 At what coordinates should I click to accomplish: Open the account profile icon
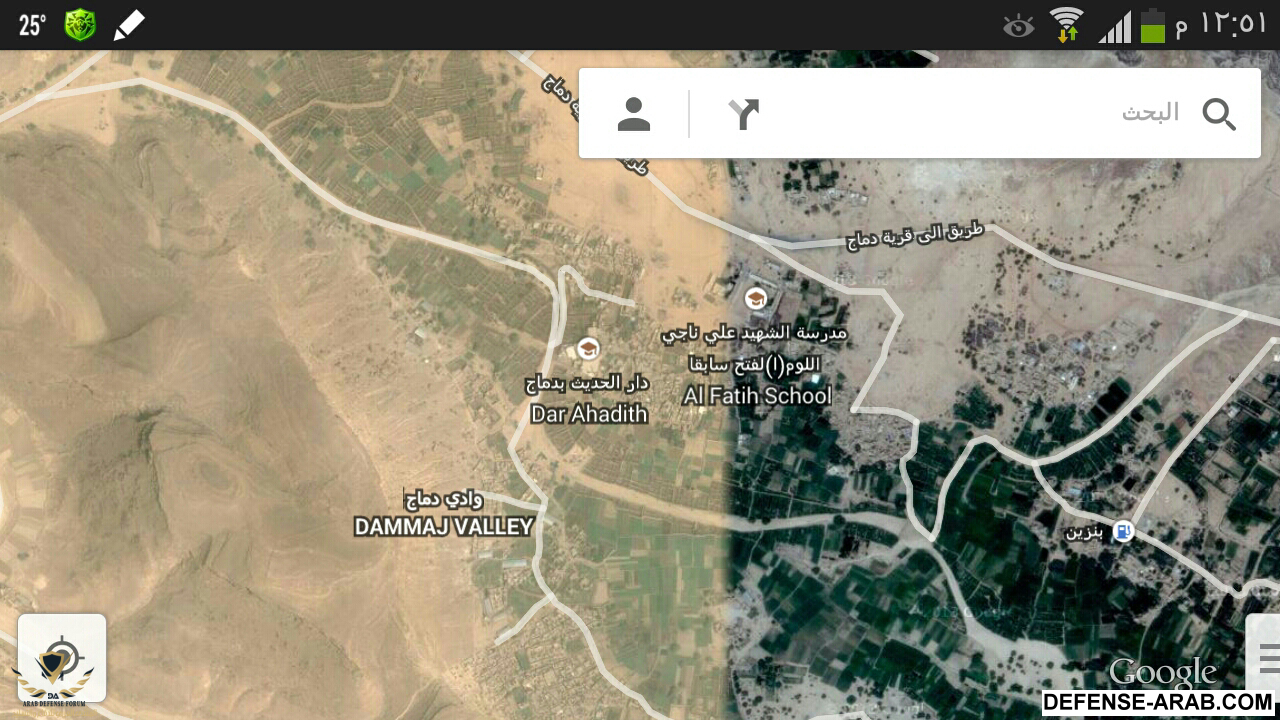pos(634,114)
